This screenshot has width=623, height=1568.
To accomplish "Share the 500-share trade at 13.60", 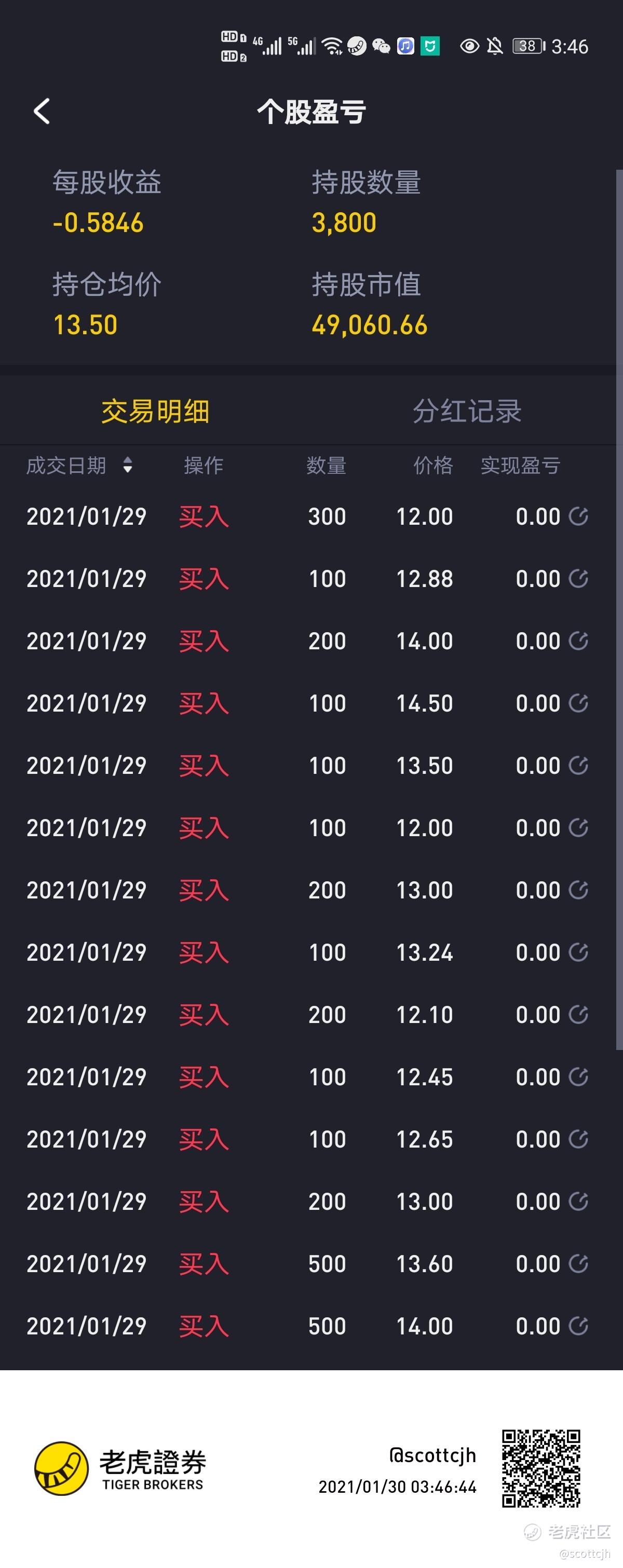I will click(578, 1264).
